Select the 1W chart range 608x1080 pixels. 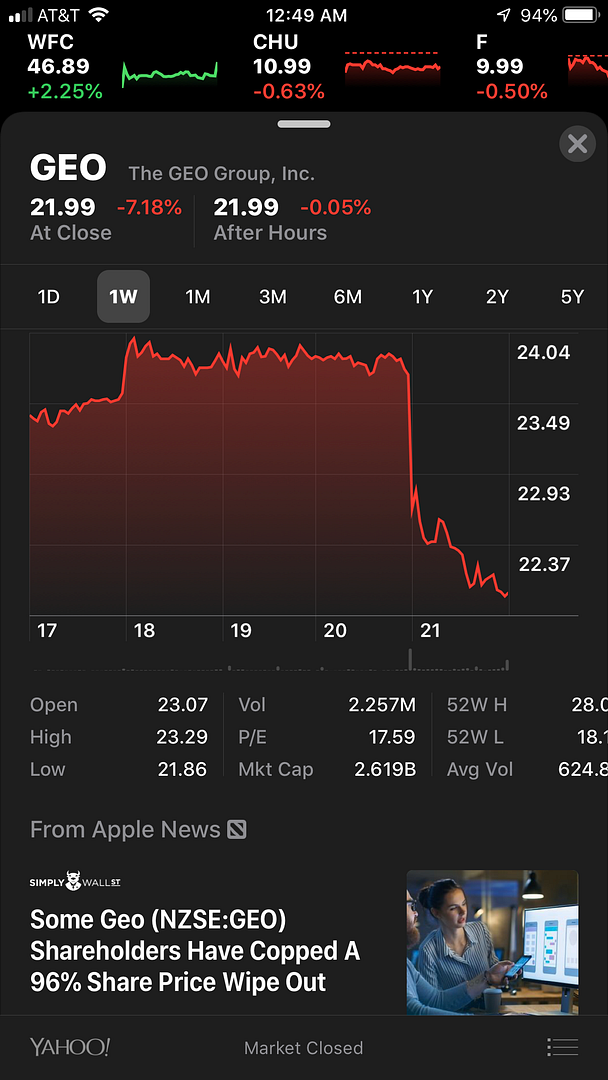123,297
